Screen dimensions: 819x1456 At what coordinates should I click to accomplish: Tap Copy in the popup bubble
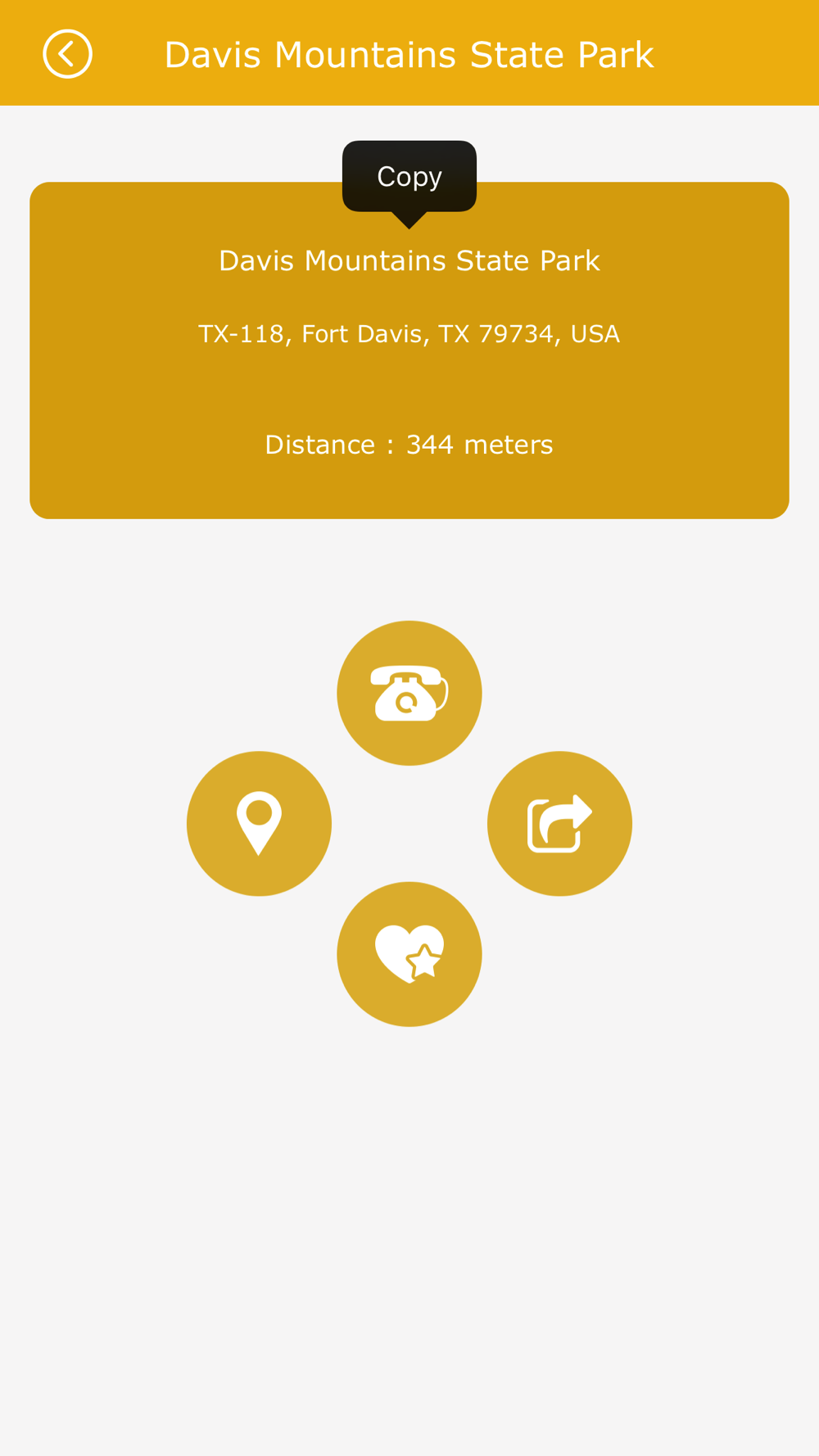click(x=409, y=177)
